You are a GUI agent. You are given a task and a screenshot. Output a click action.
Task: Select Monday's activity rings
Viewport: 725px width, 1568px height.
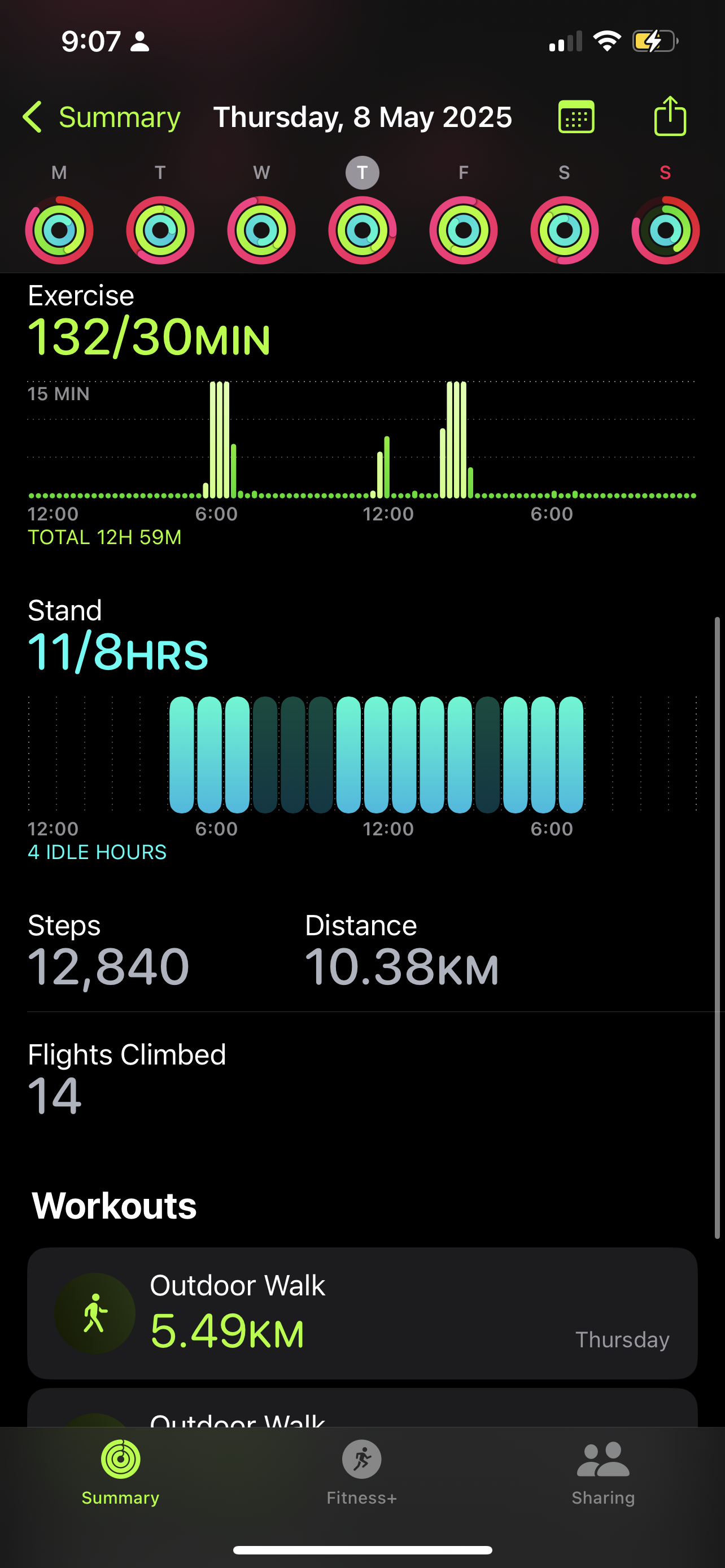(59, 230)
